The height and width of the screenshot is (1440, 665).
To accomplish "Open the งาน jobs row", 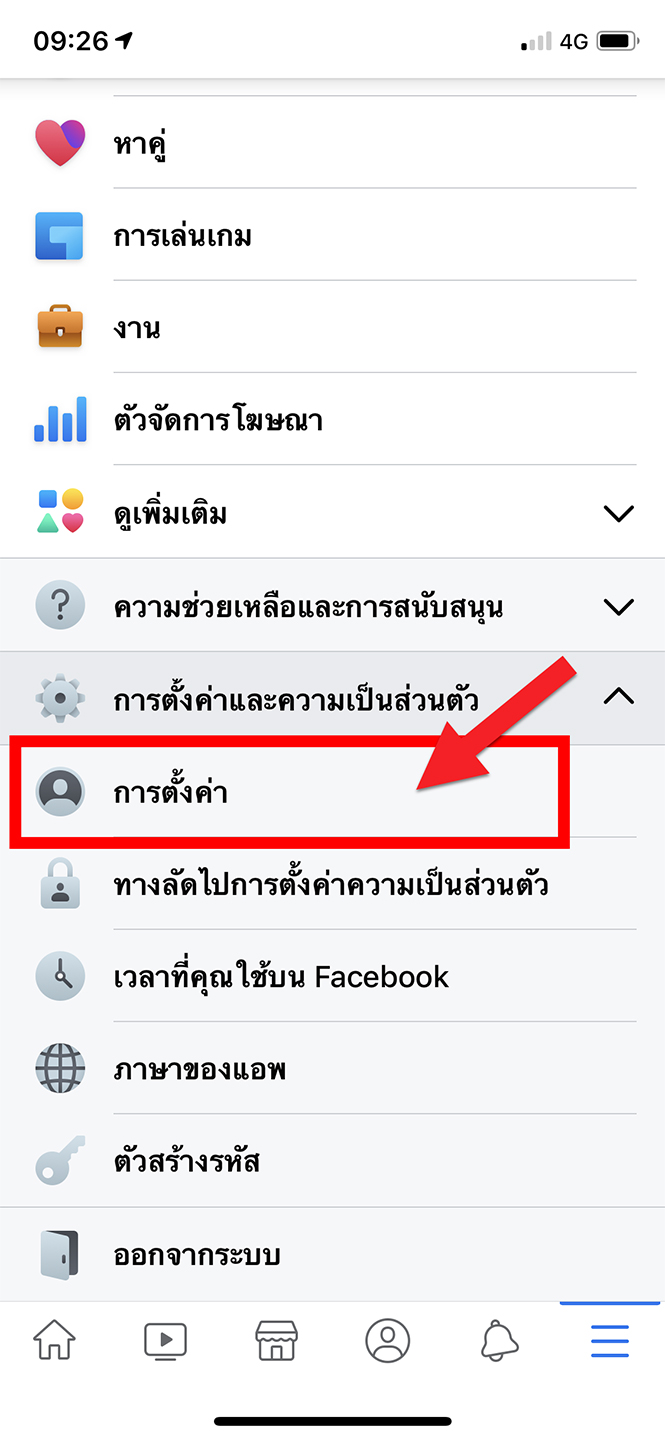I will [332, 328].
